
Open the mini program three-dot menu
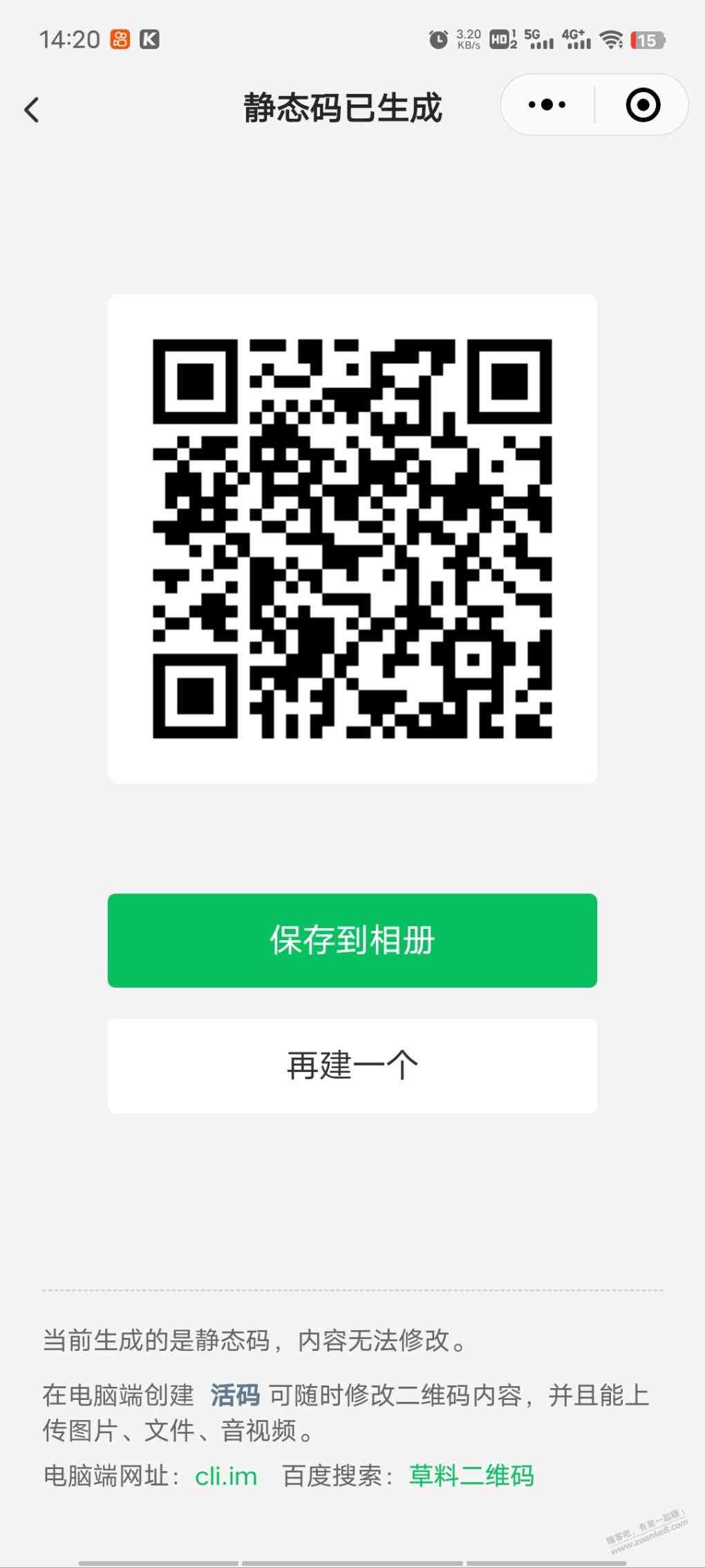[x=547, y=105]
